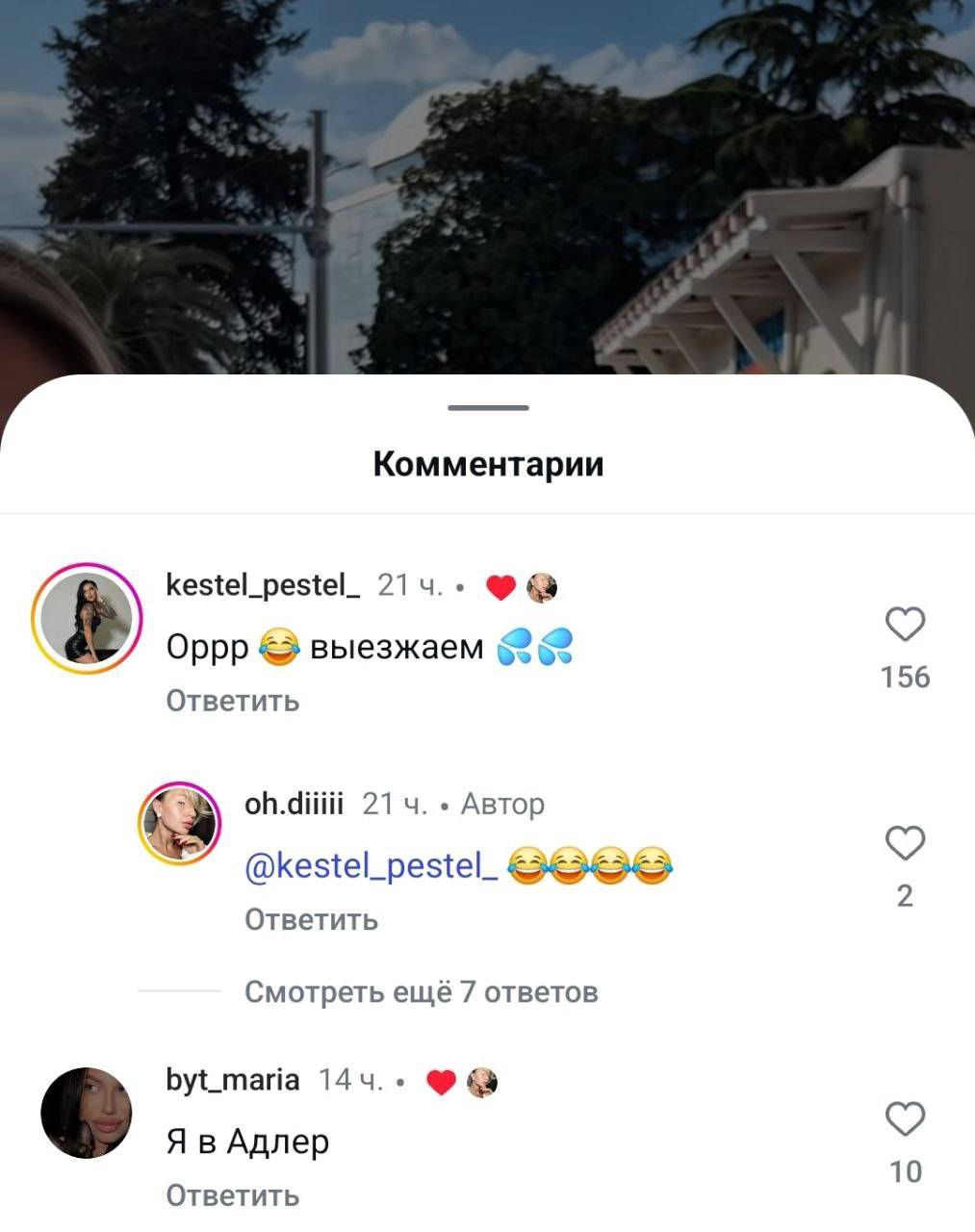
Task: View byt_maria's profile avatar
Action: click(x=87, y=1113)
